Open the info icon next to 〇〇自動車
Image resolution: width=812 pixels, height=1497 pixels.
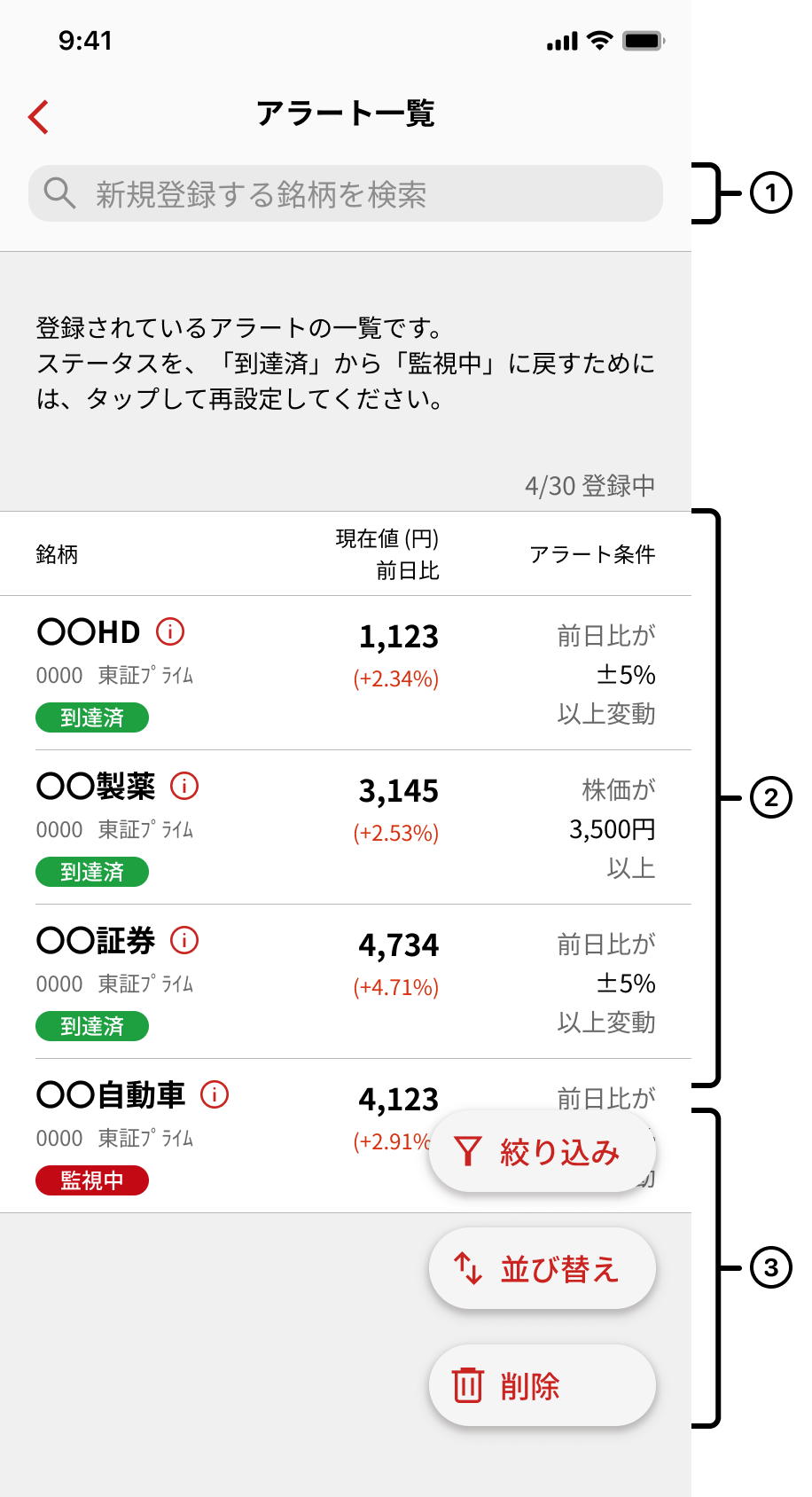coord(215,1094)
